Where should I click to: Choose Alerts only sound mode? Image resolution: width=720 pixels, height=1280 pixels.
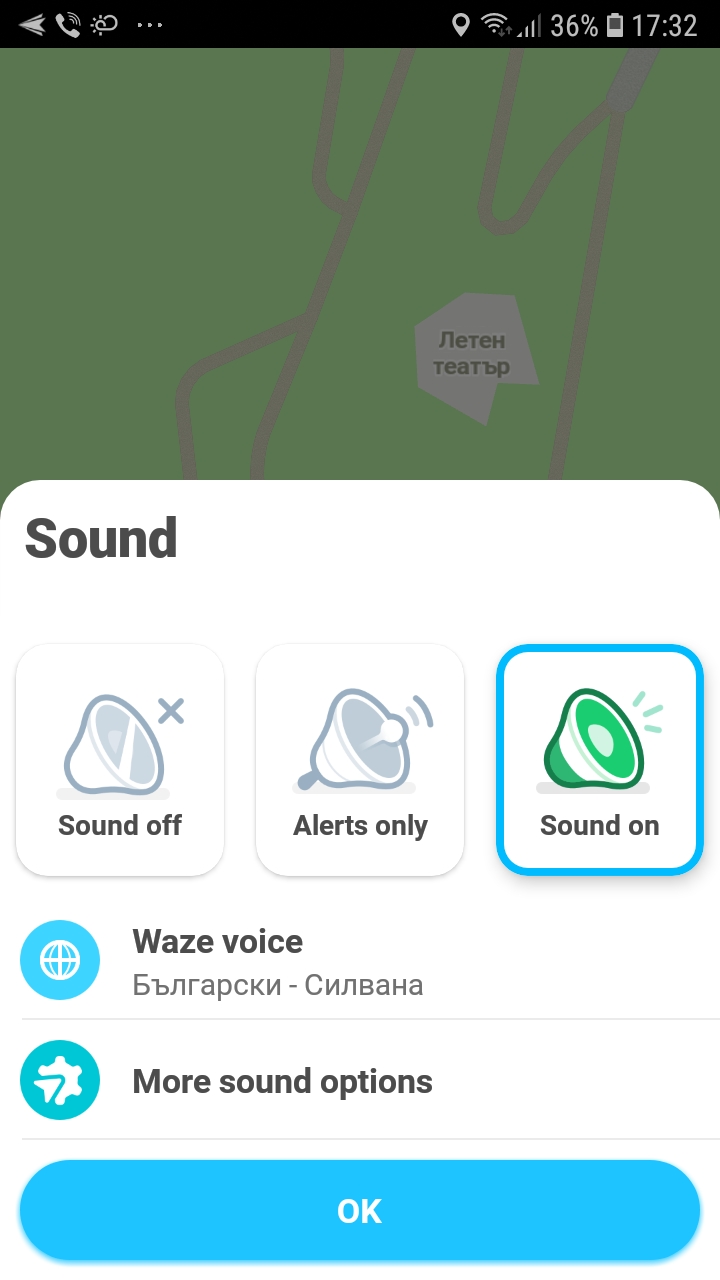tap(360, 760)
